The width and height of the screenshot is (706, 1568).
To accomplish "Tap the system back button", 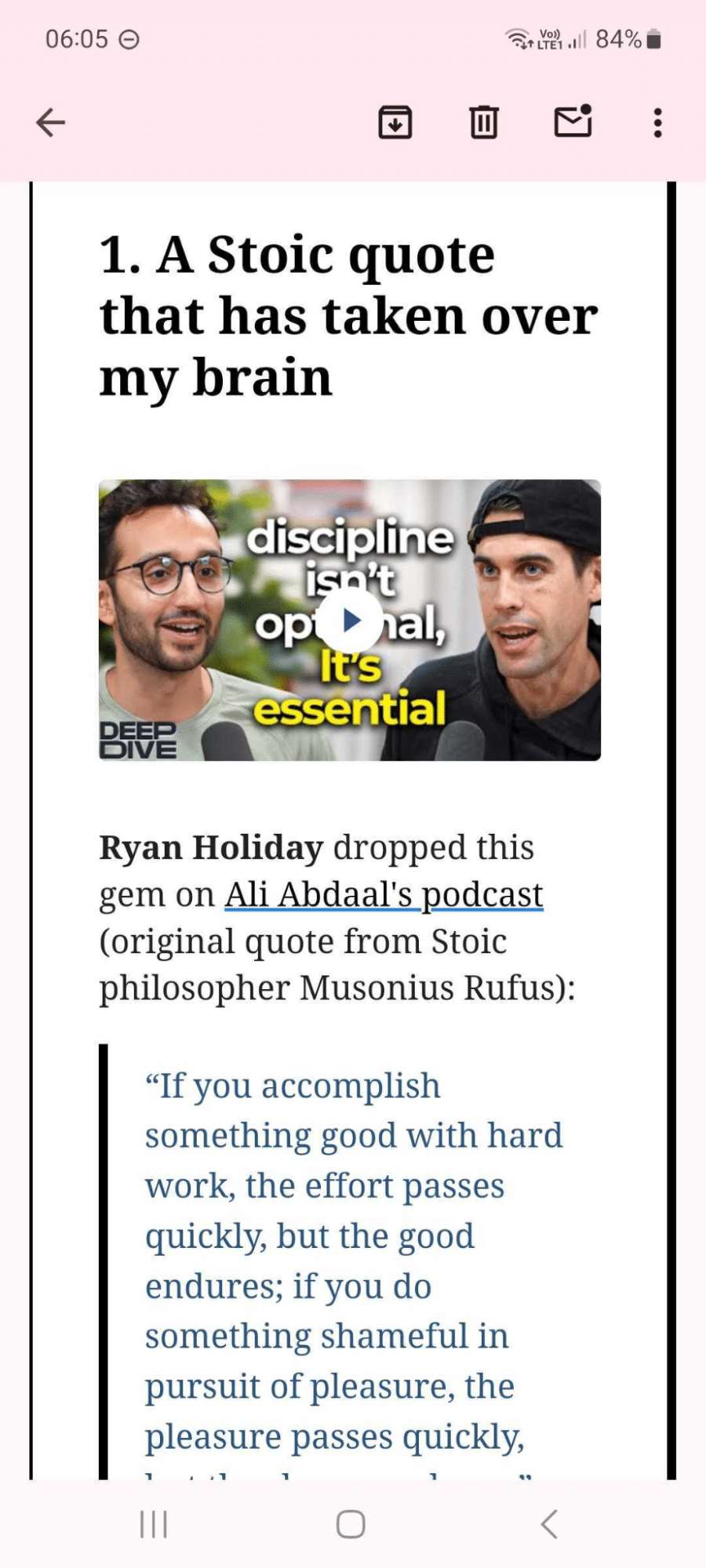I will pos(549,1524).
